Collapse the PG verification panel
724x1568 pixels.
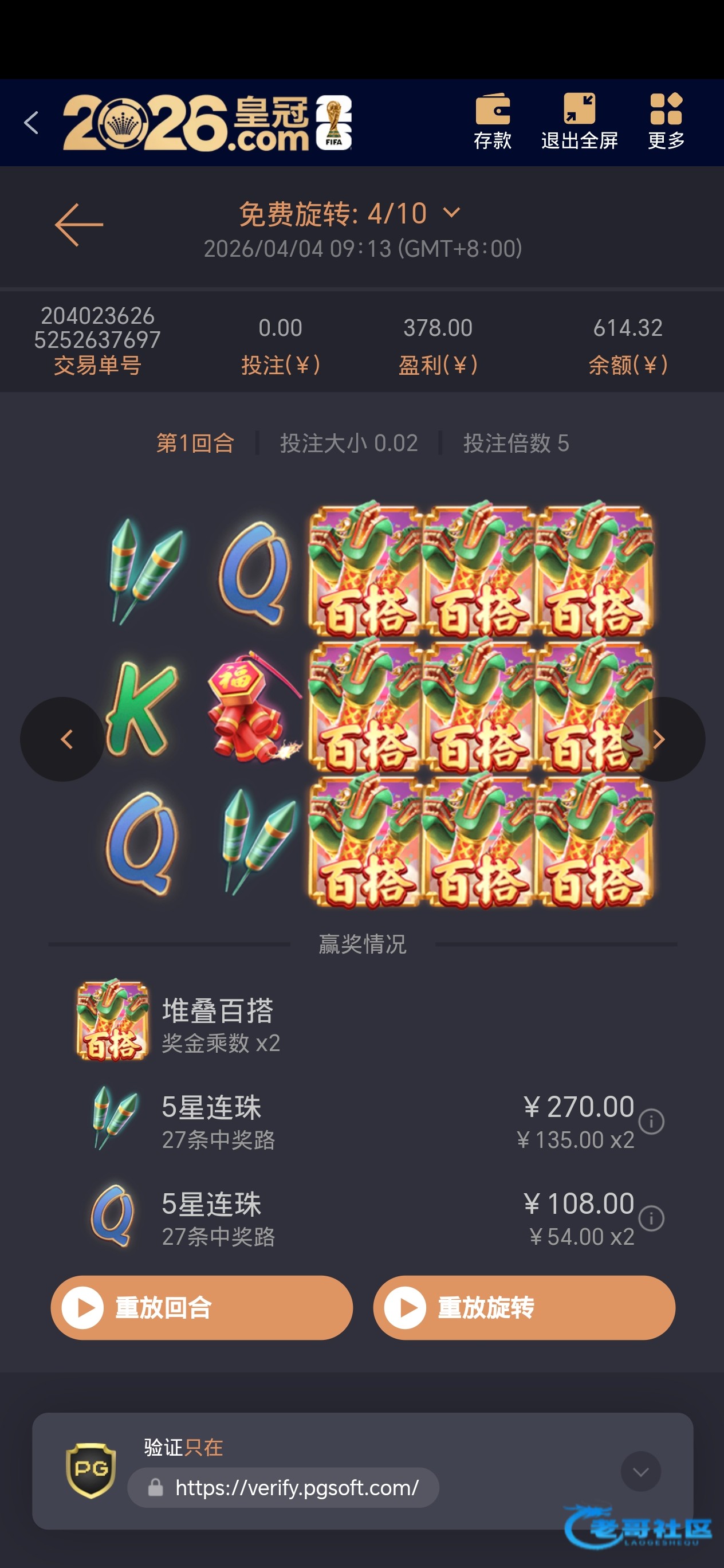coord(640,1471)
